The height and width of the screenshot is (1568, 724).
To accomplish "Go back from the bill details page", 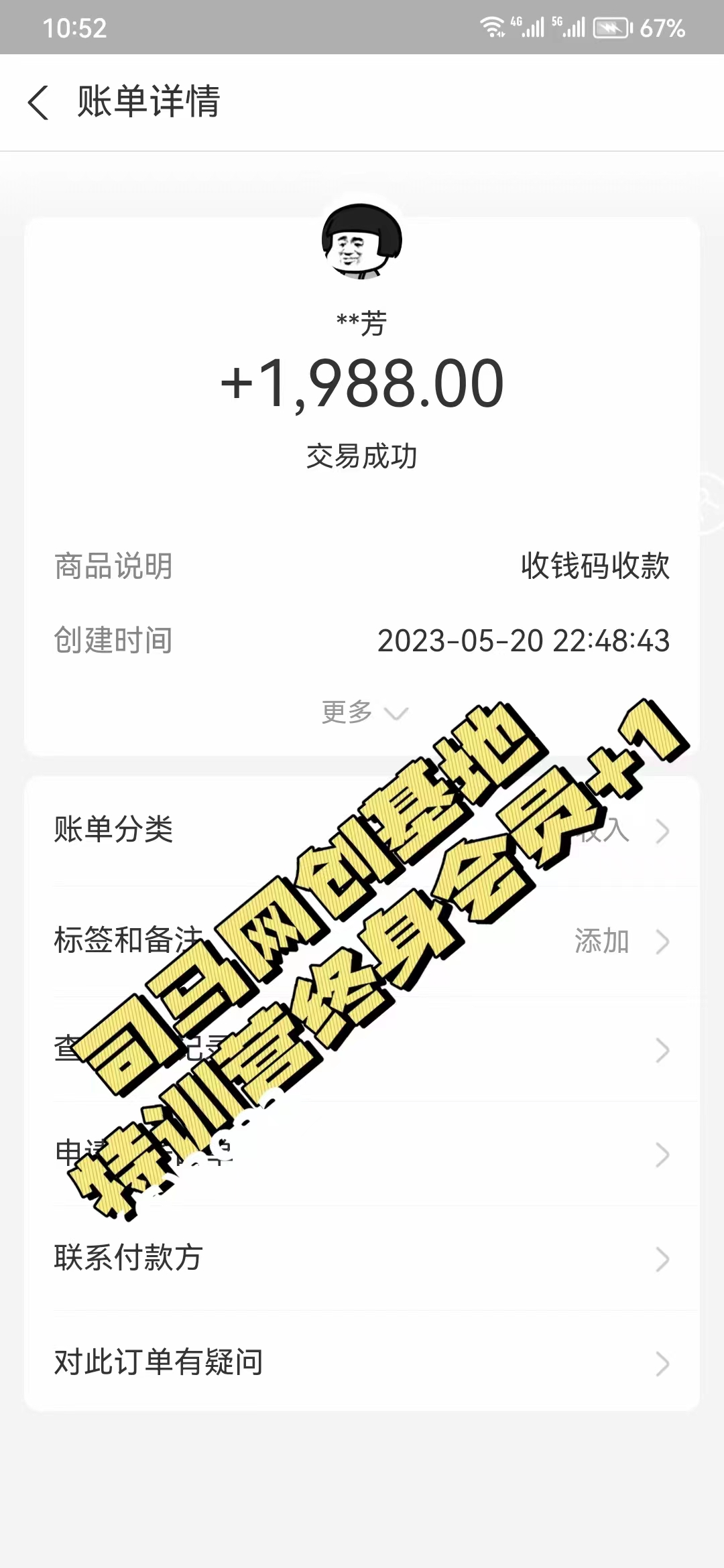I will click(x=39, y=103).
